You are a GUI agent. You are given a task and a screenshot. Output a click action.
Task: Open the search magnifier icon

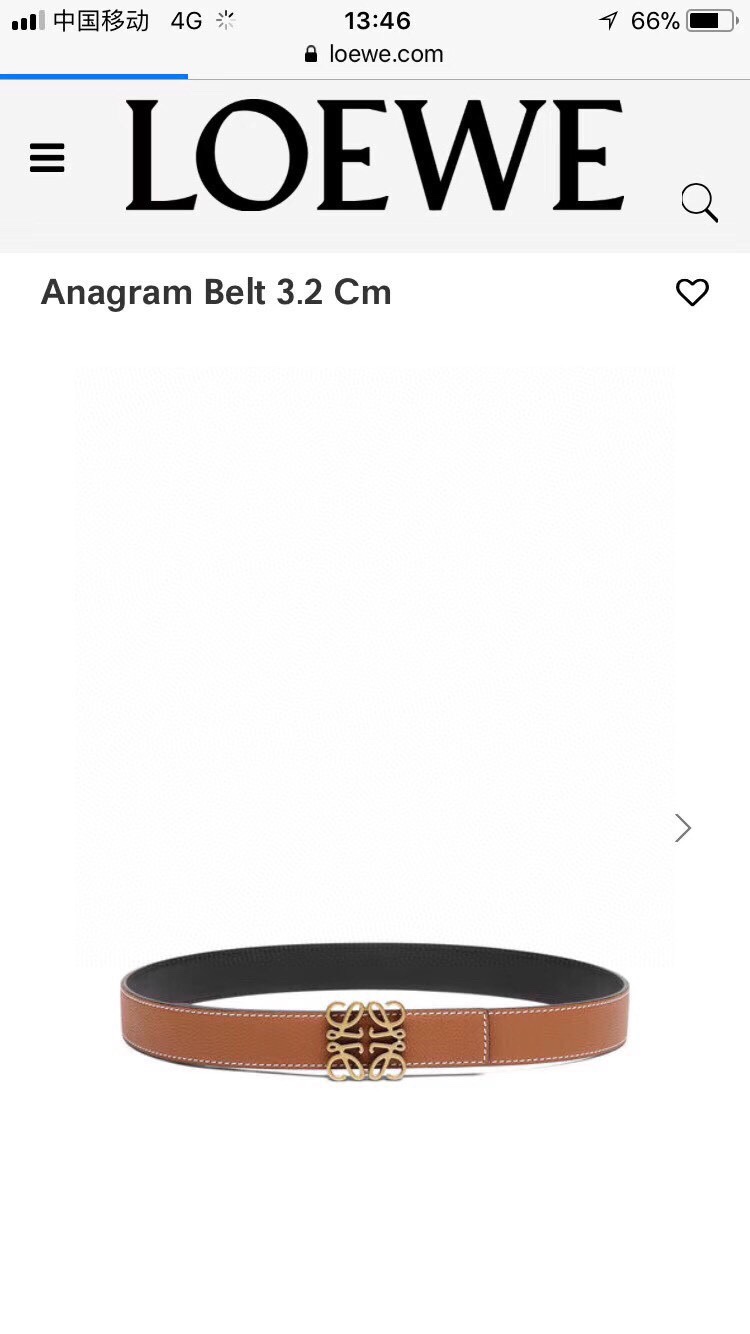[699, 203]
